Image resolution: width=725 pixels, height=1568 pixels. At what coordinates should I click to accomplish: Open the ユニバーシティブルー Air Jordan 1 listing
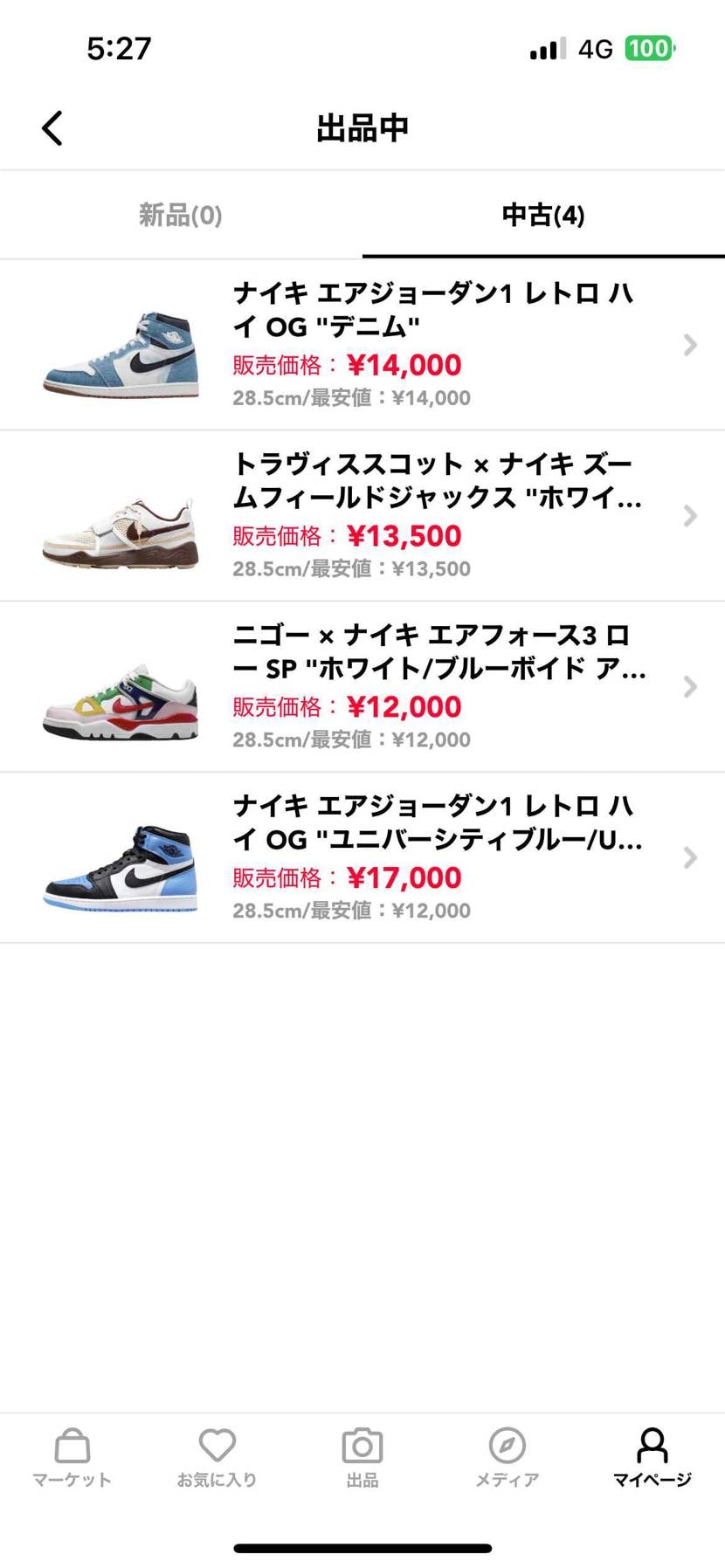point(362,857)
